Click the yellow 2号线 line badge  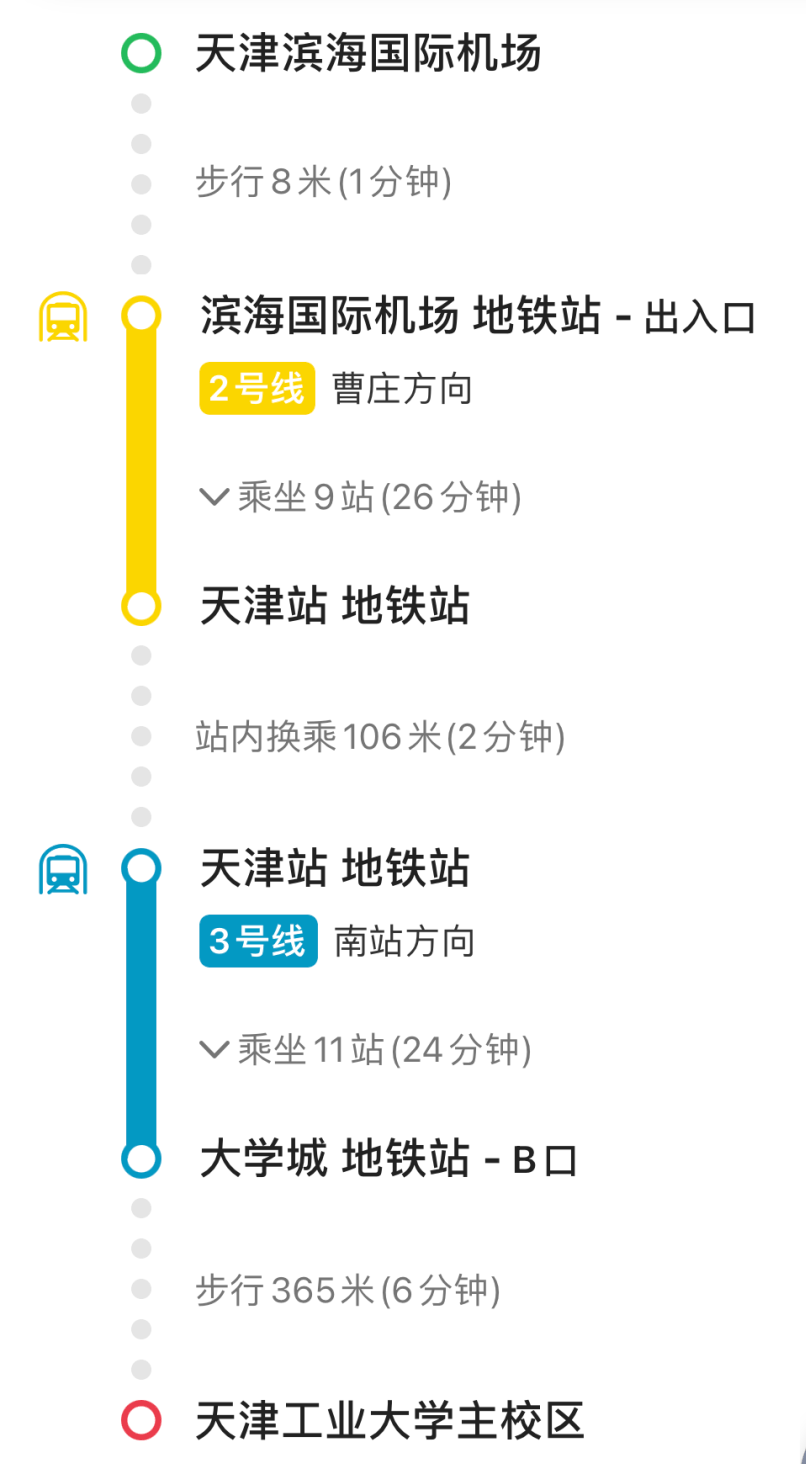point(256,388)
